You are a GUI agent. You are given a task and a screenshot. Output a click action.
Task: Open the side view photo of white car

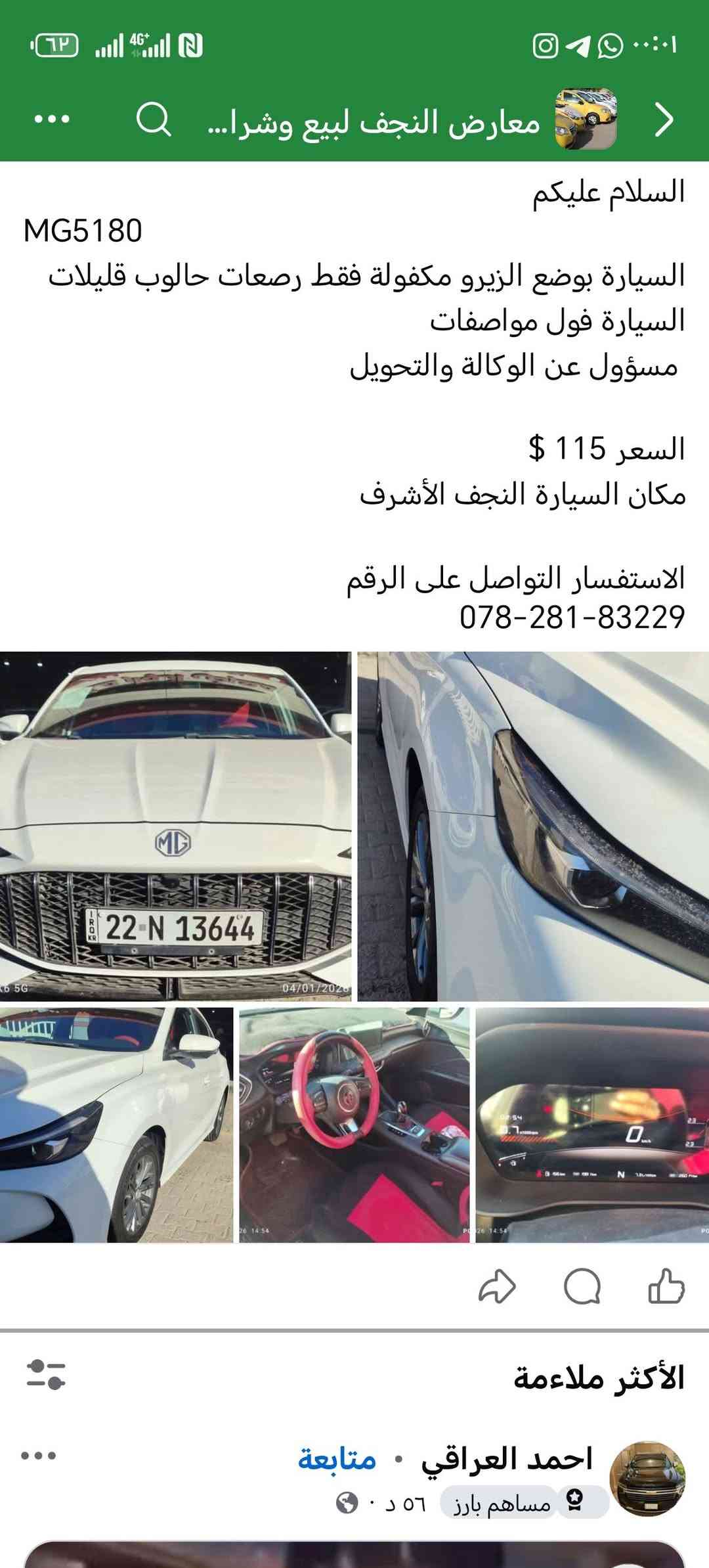[116, 1125]
